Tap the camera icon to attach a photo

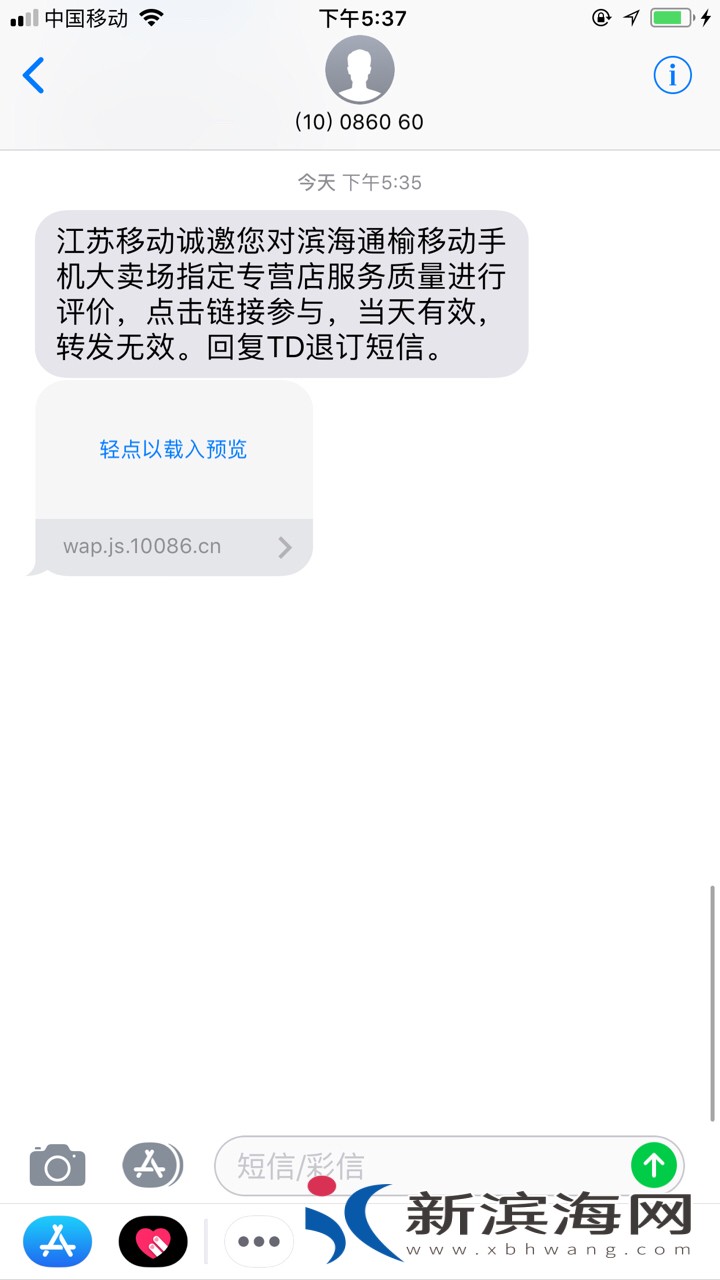coord(57,1164)
